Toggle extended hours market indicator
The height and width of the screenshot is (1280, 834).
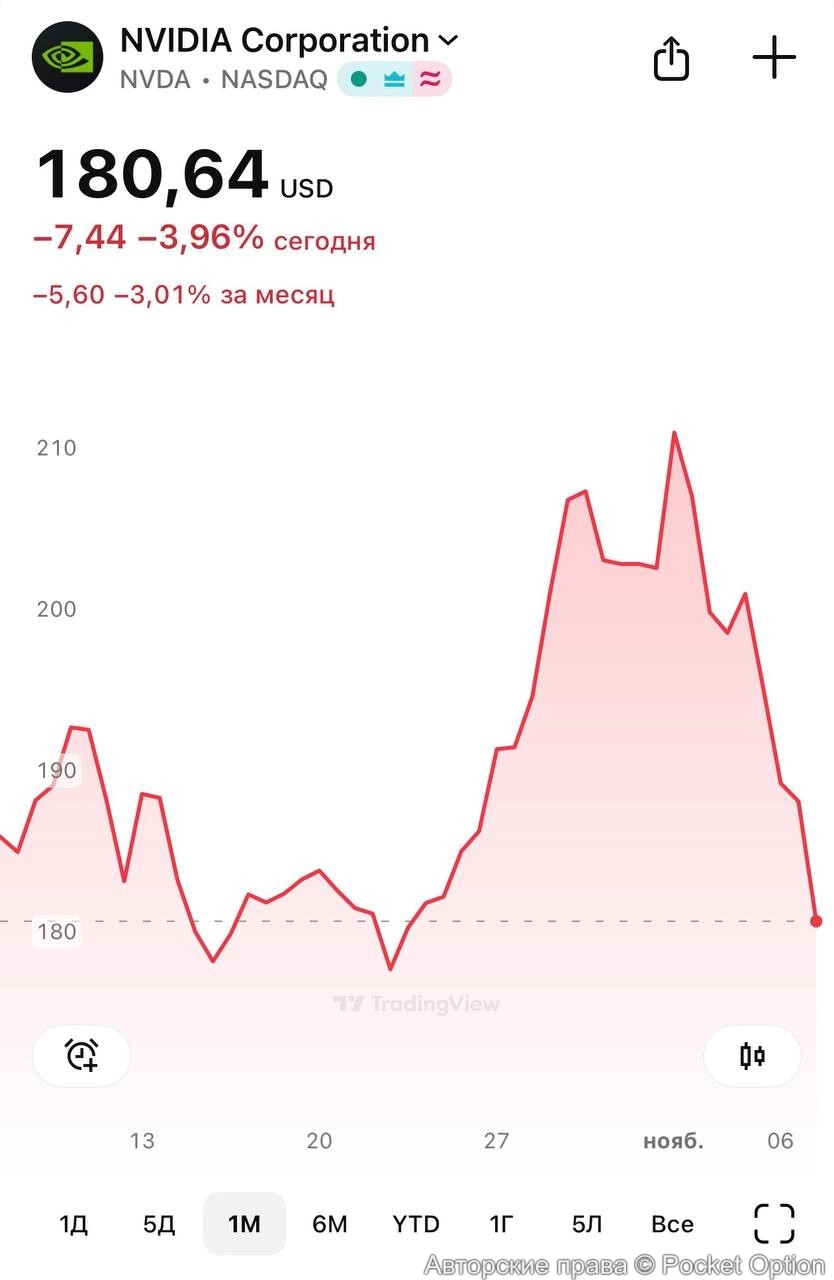(x=393, y=78)
